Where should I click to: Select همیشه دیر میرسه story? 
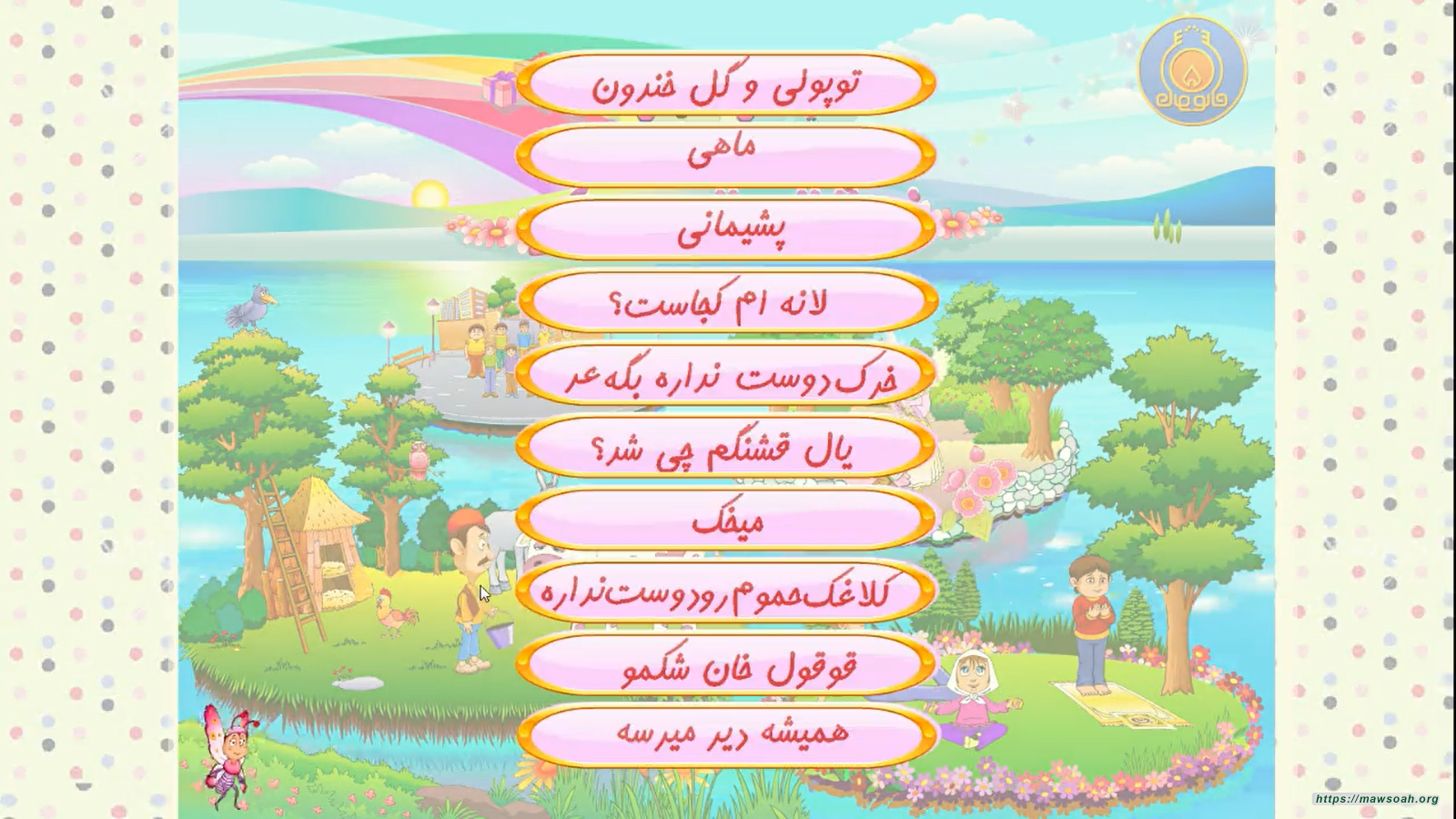pos(726,735)
